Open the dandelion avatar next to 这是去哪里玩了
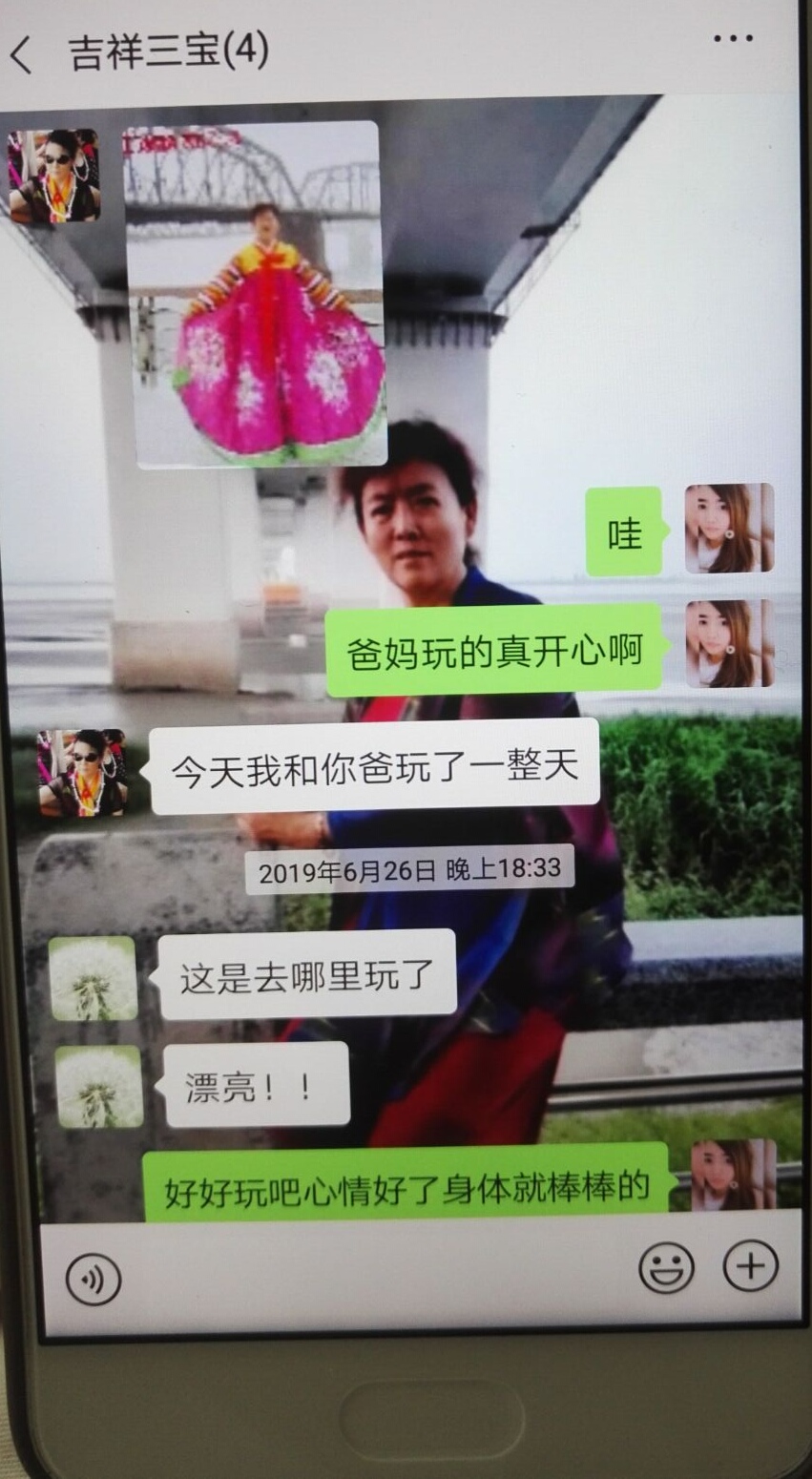The image size is (812, 1479). tap(93, 978)
